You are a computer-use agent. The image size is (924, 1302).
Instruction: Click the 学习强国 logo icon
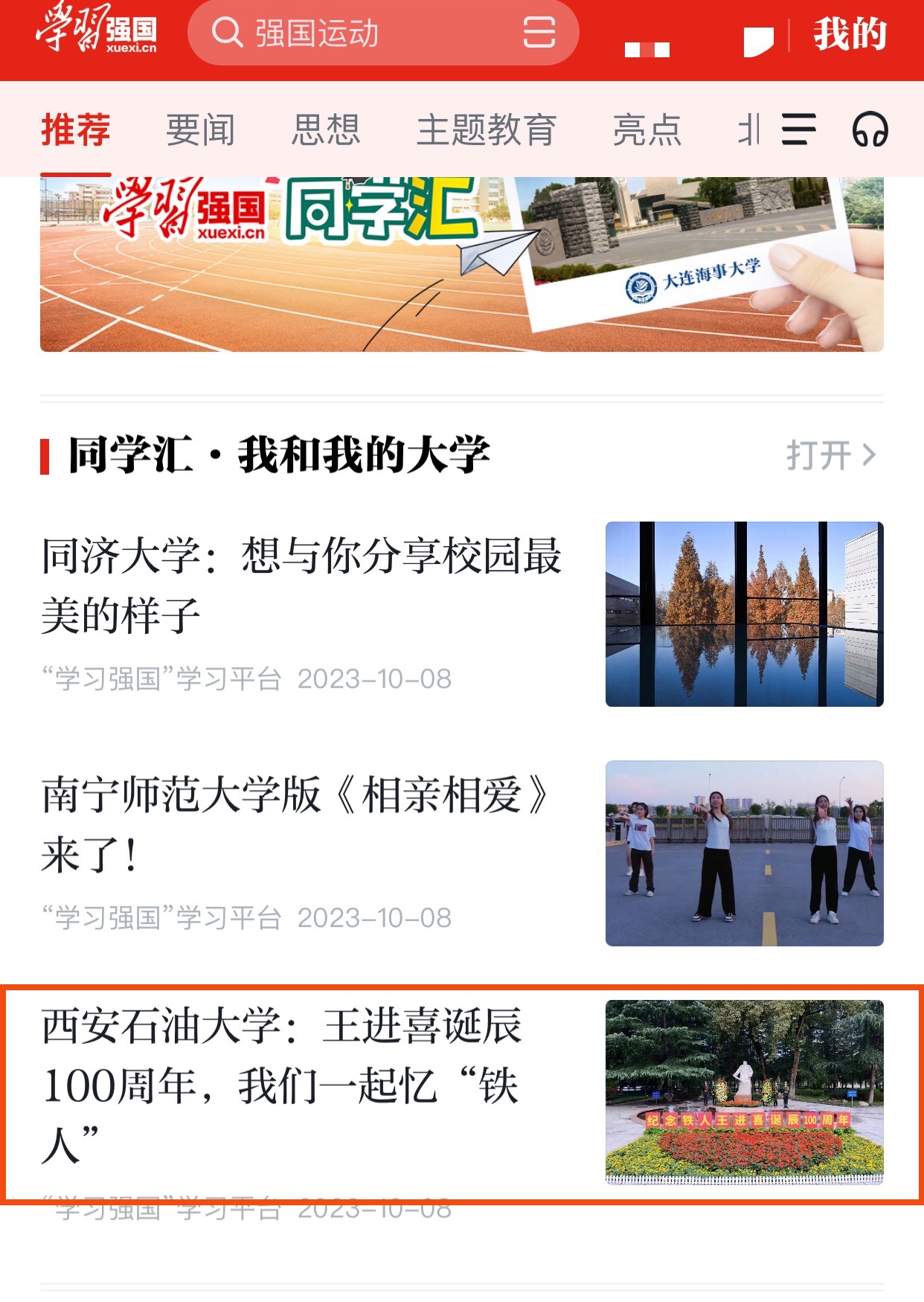[x=93, y=33]
